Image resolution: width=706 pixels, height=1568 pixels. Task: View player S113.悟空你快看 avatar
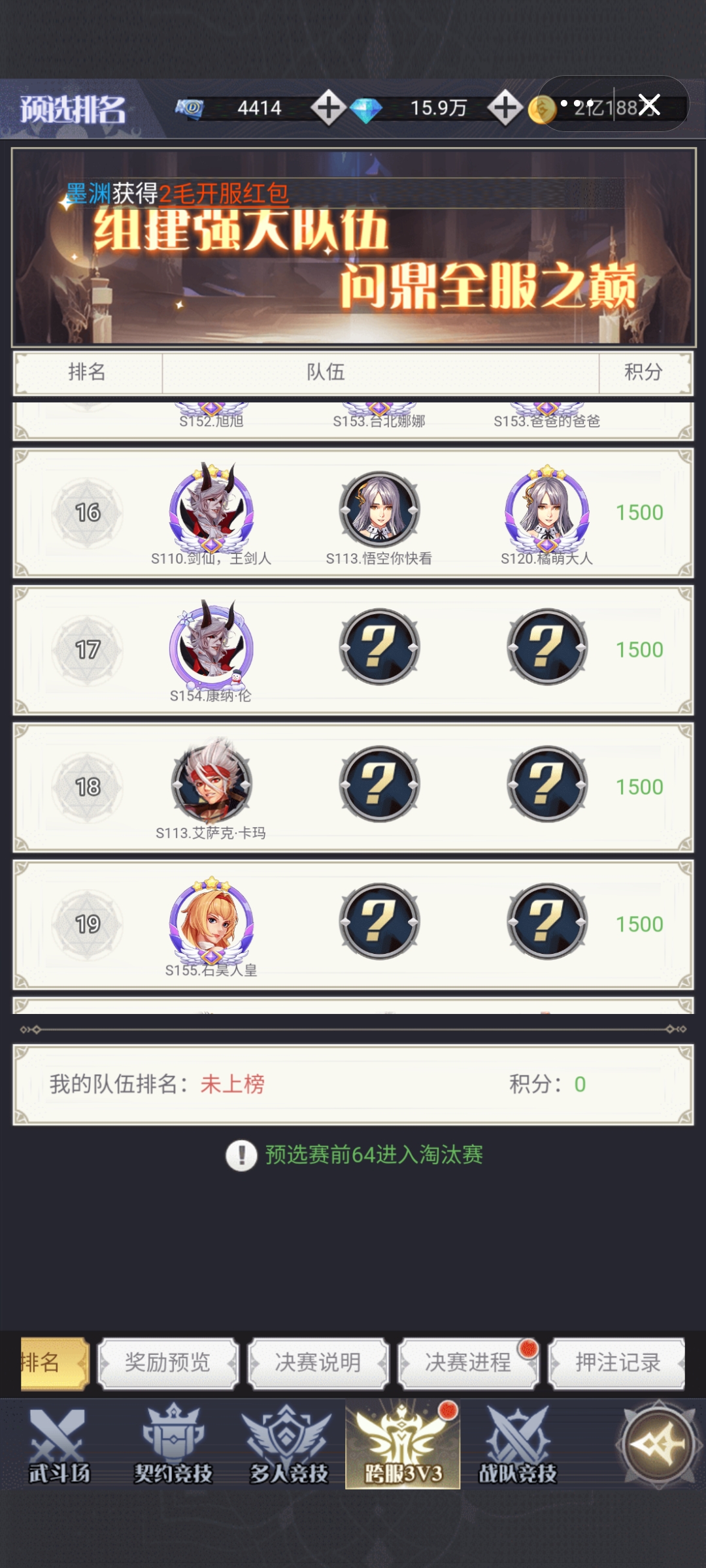point(379,510)
